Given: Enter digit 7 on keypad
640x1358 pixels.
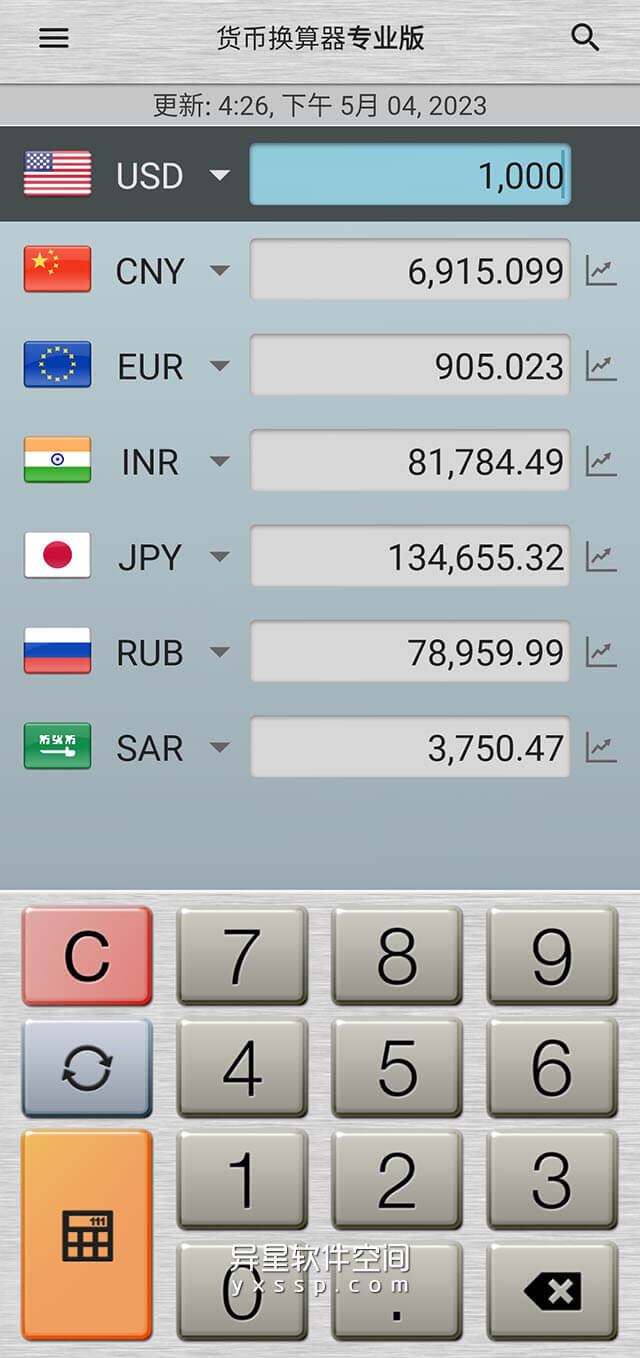Looking at the screenshot, I should pos(242,955).
